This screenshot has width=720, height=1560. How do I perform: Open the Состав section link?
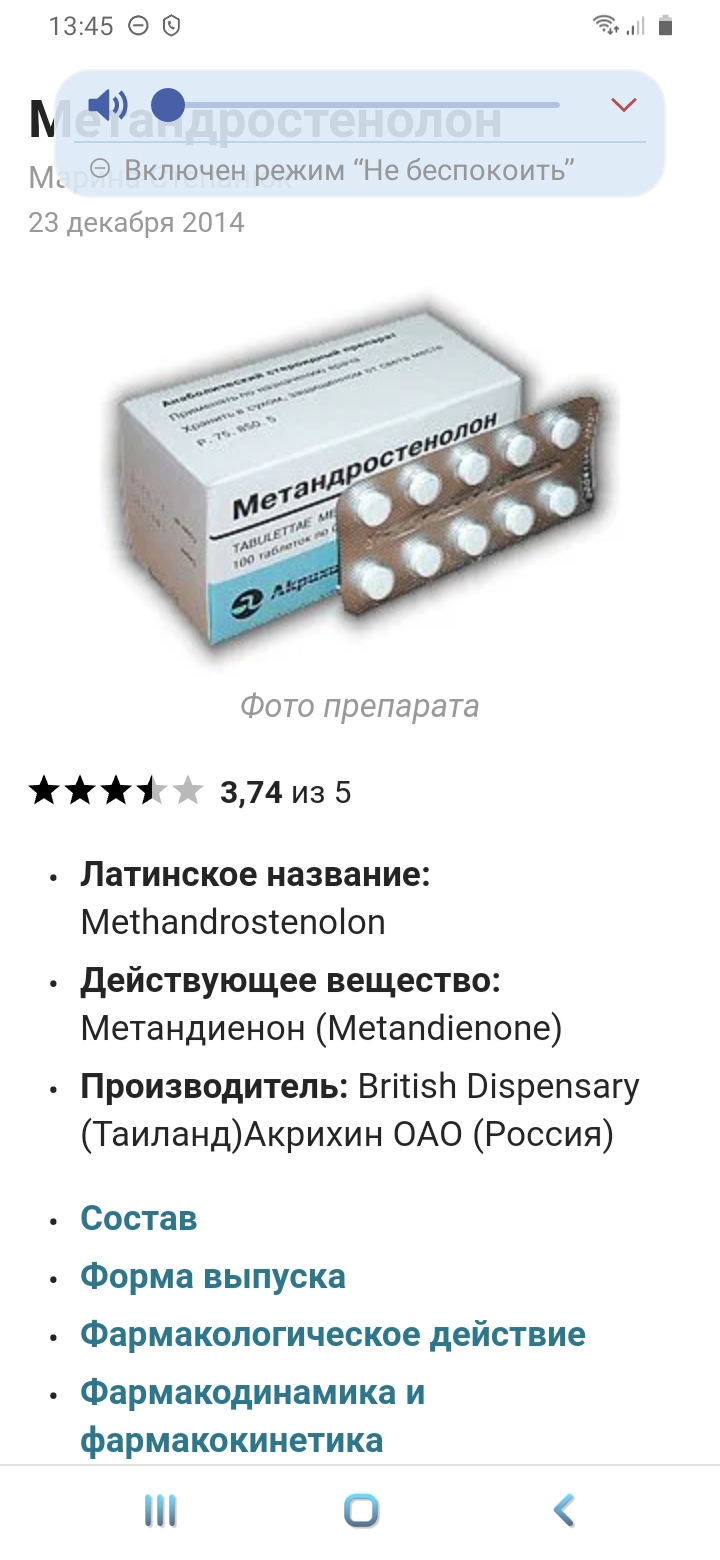(138, 1218)
